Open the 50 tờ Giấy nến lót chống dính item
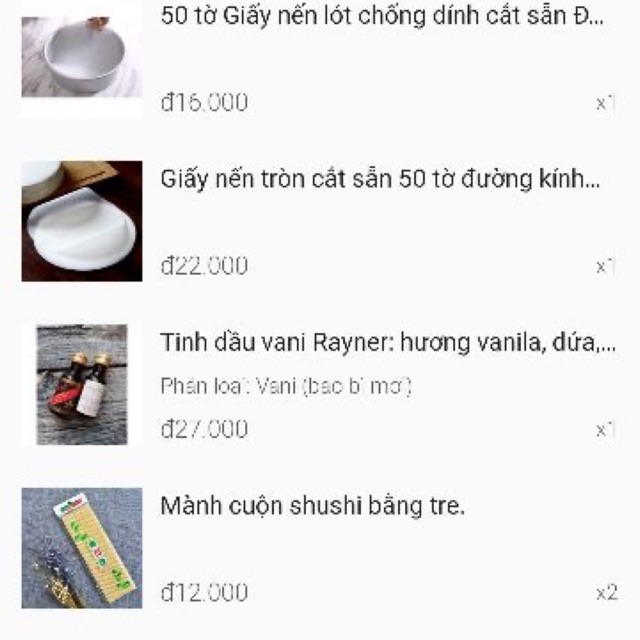The image size is (640, 640). pyautogui.click(x=382, y=19)
